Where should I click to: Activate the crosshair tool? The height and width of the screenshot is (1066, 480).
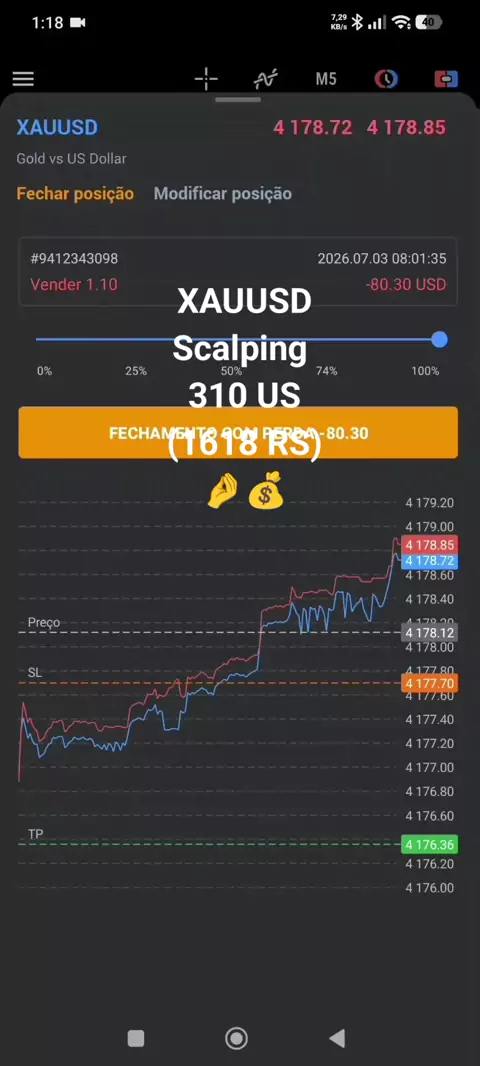(206, 79)
